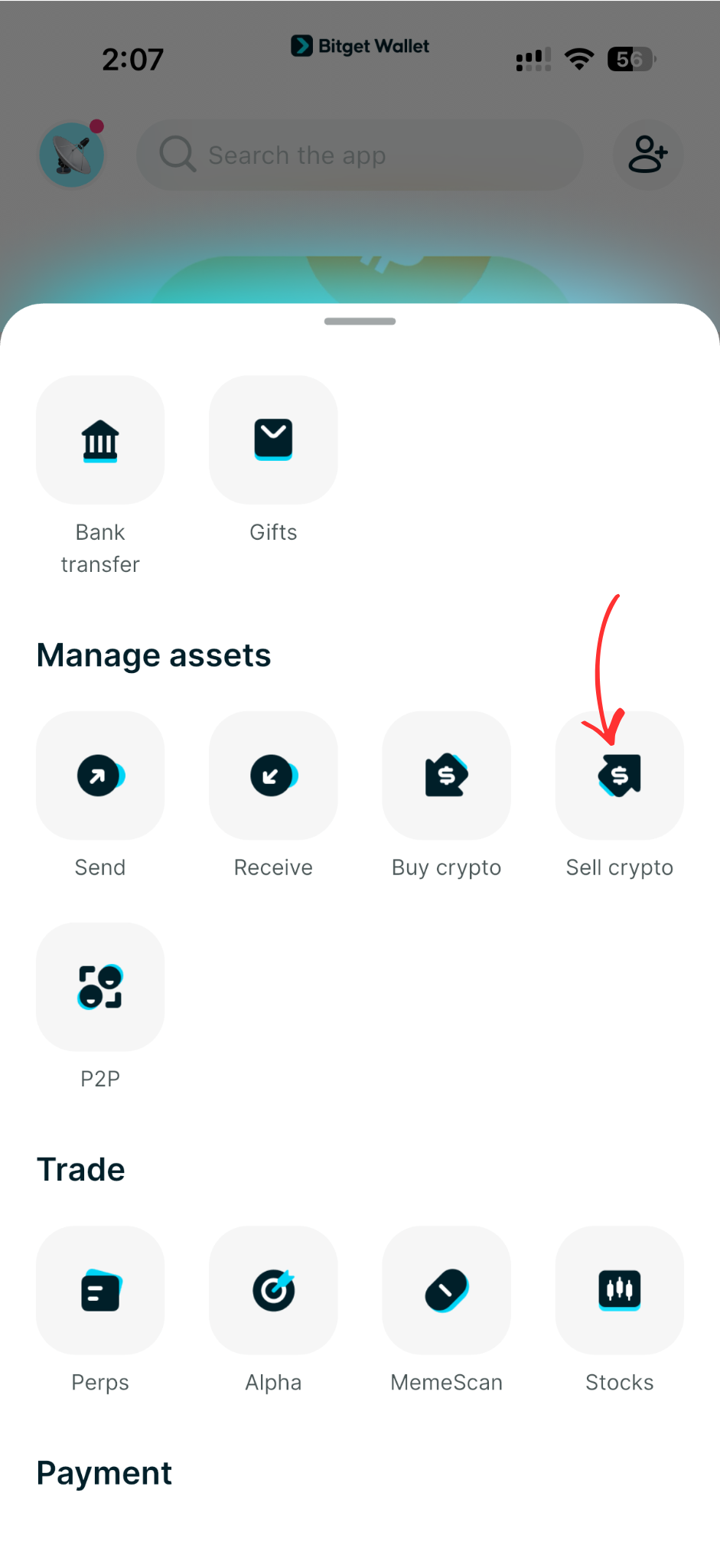Open the P2P trading feature

(100, 986)
